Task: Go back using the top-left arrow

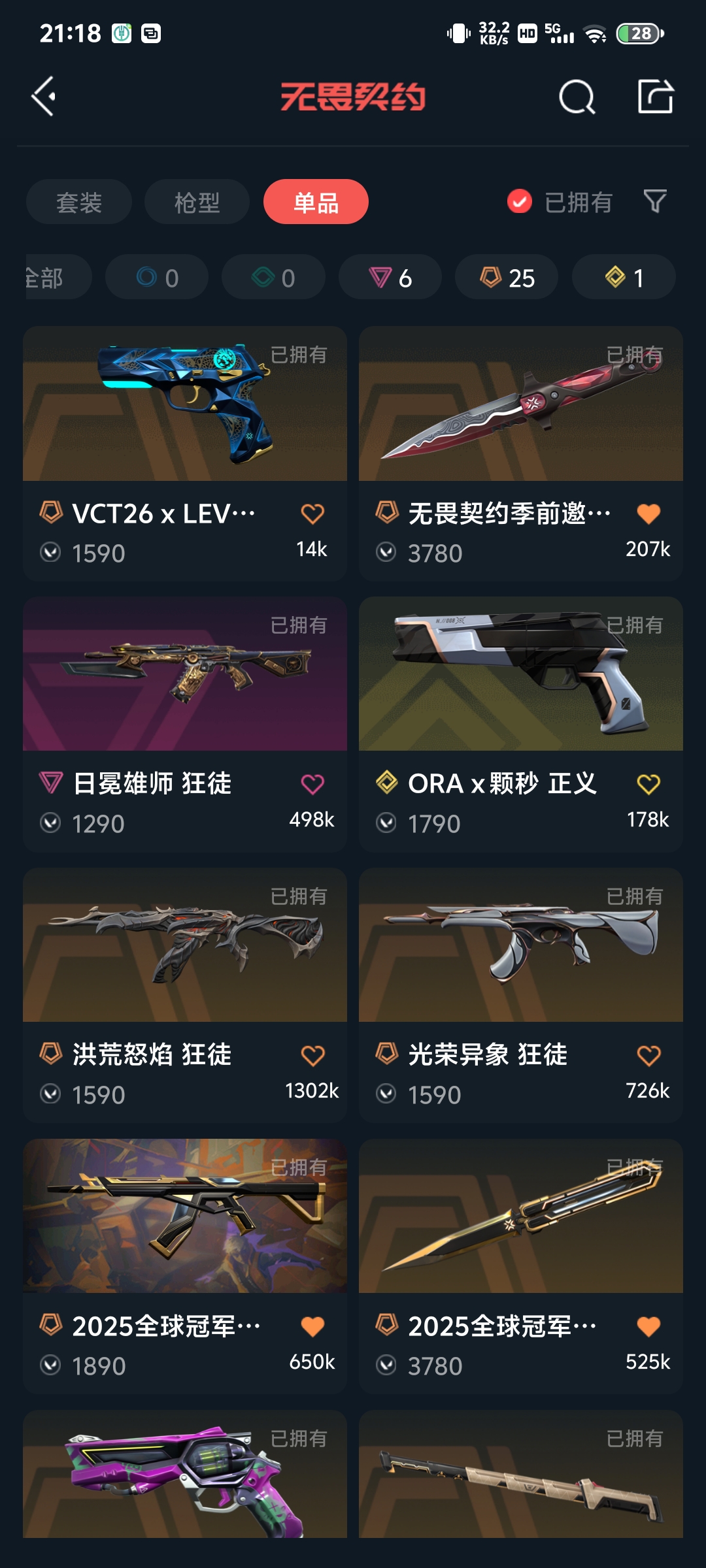Action: coord(44,97)
